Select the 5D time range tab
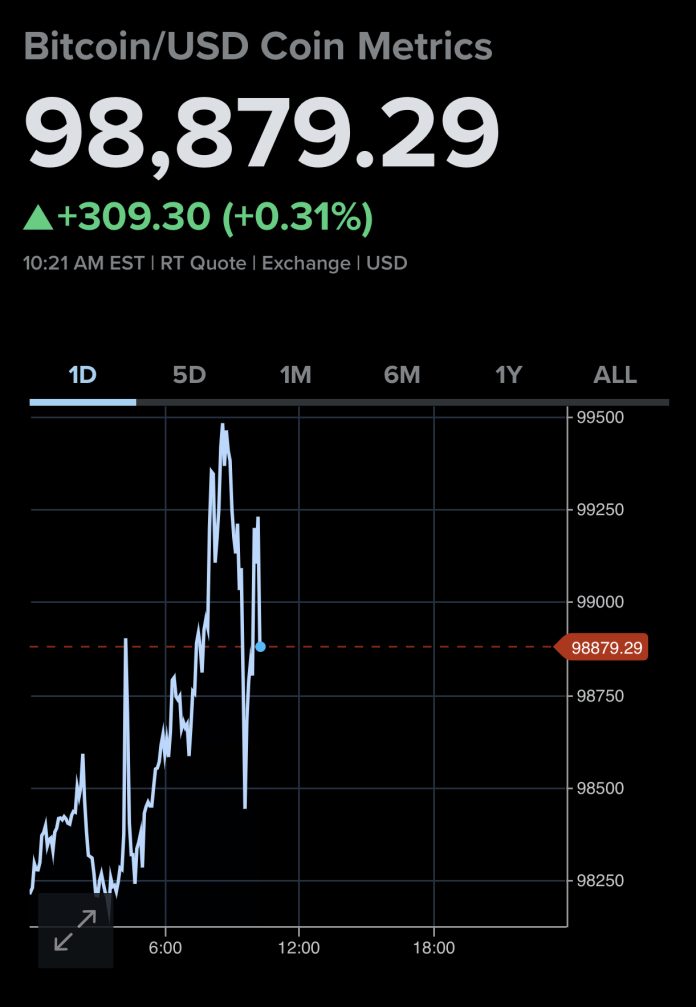The image size is (696, 1007). pyautogui.click(x=189, y=376)
